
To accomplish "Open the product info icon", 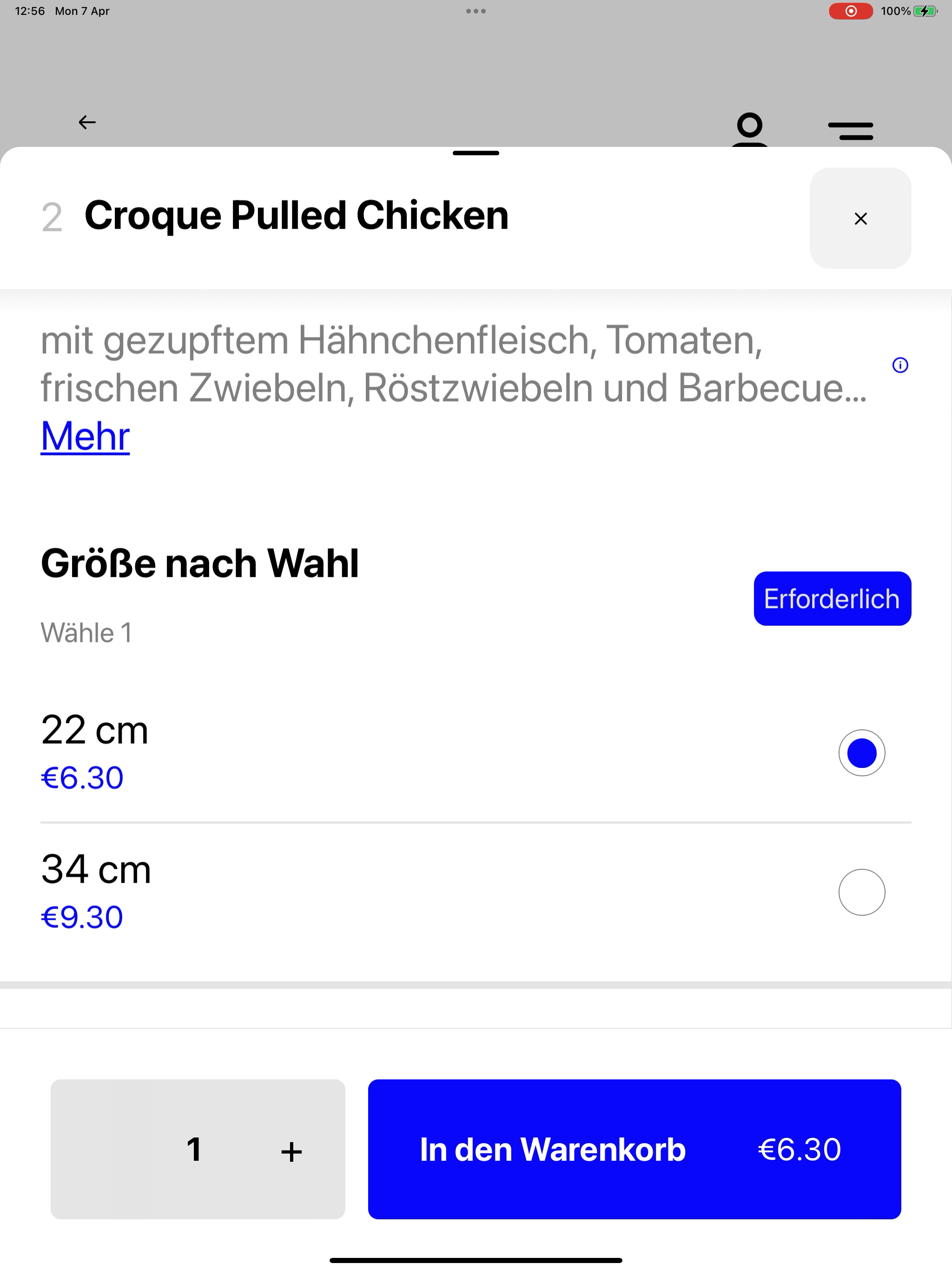I will click(x=900, y=365).
